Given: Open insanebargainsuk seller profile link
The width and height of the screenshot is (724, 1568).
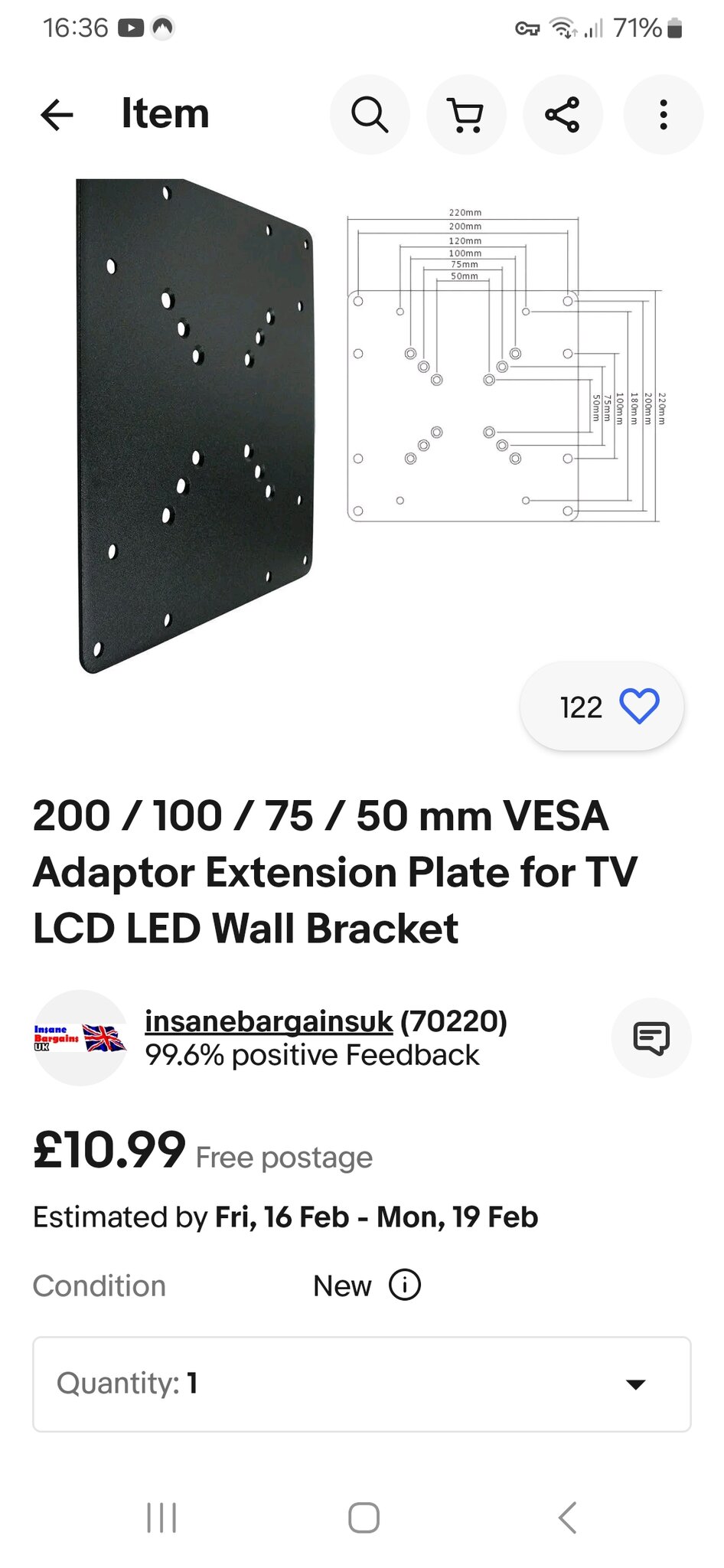Looking at the screenshot, I should click(x=269, y=1021).
